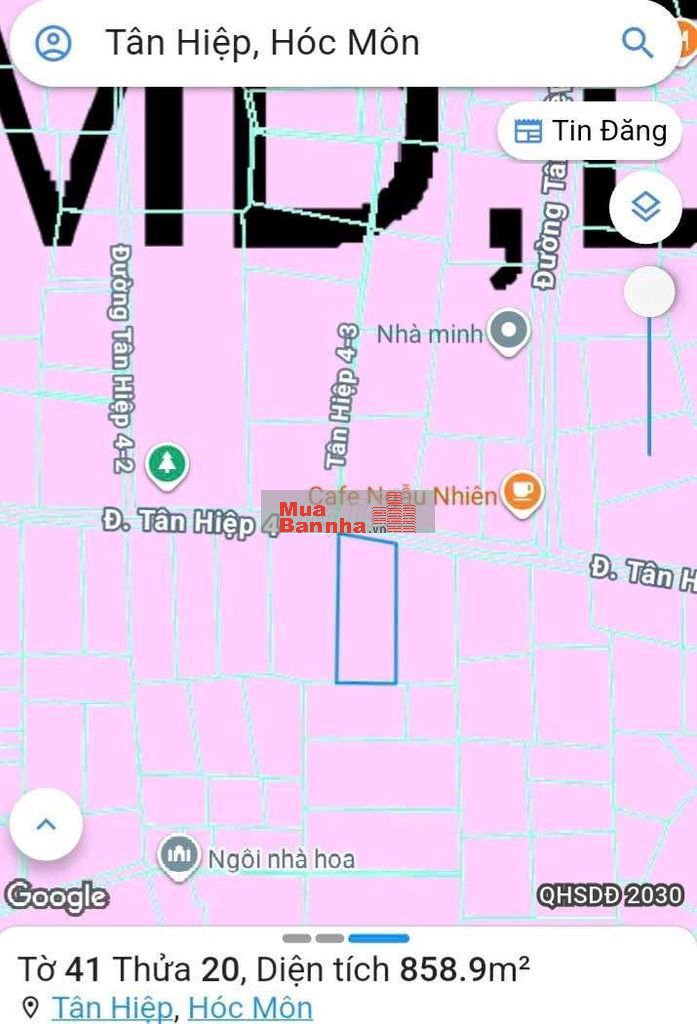The height and width of the screenshot is (1024, 697).
Task: Tap the opacity slider handle
Action: 650,293
